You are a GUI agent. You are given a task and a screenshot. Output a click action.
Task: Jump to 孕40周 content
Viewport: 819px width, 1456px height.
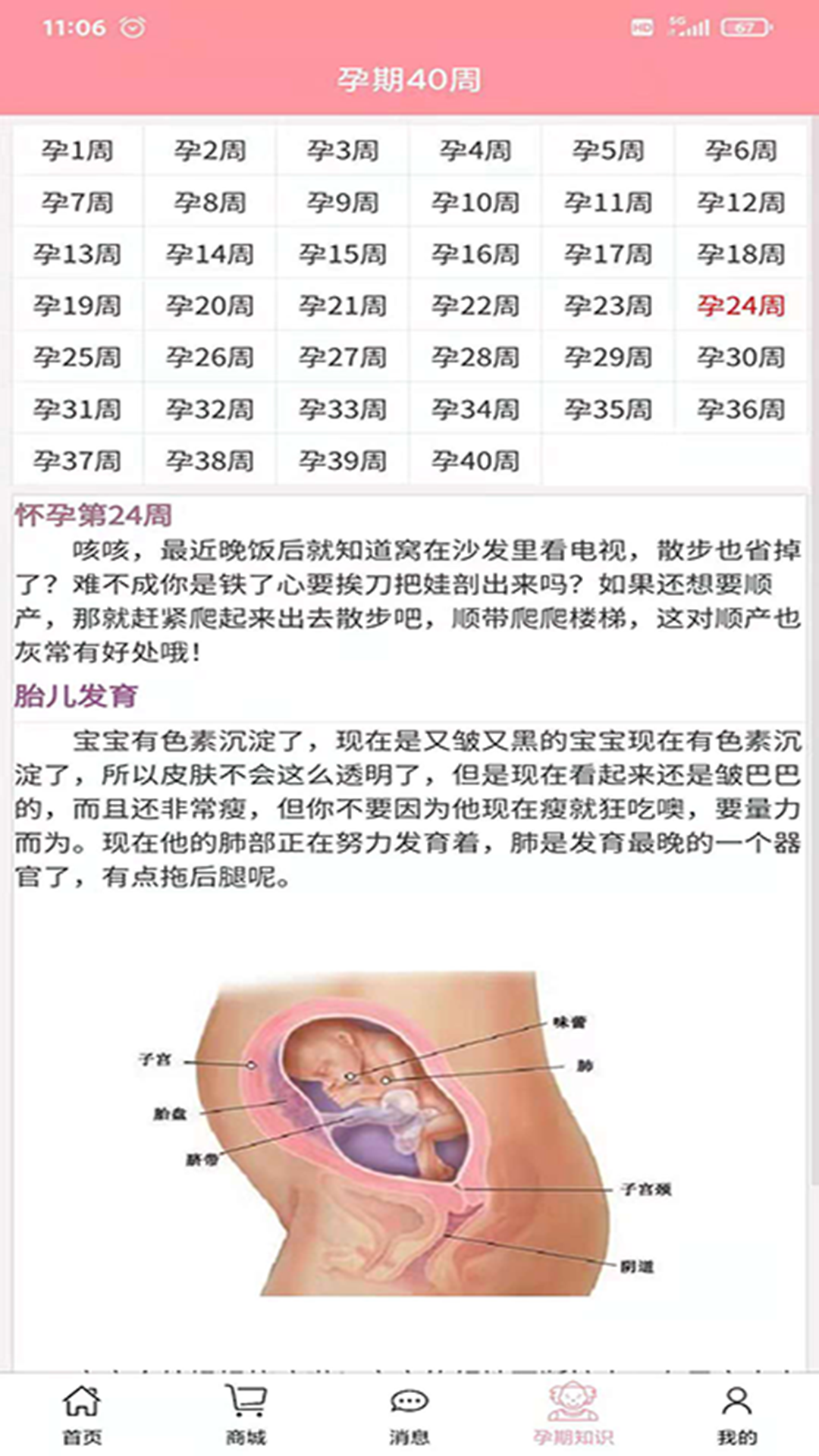point(475,461)
